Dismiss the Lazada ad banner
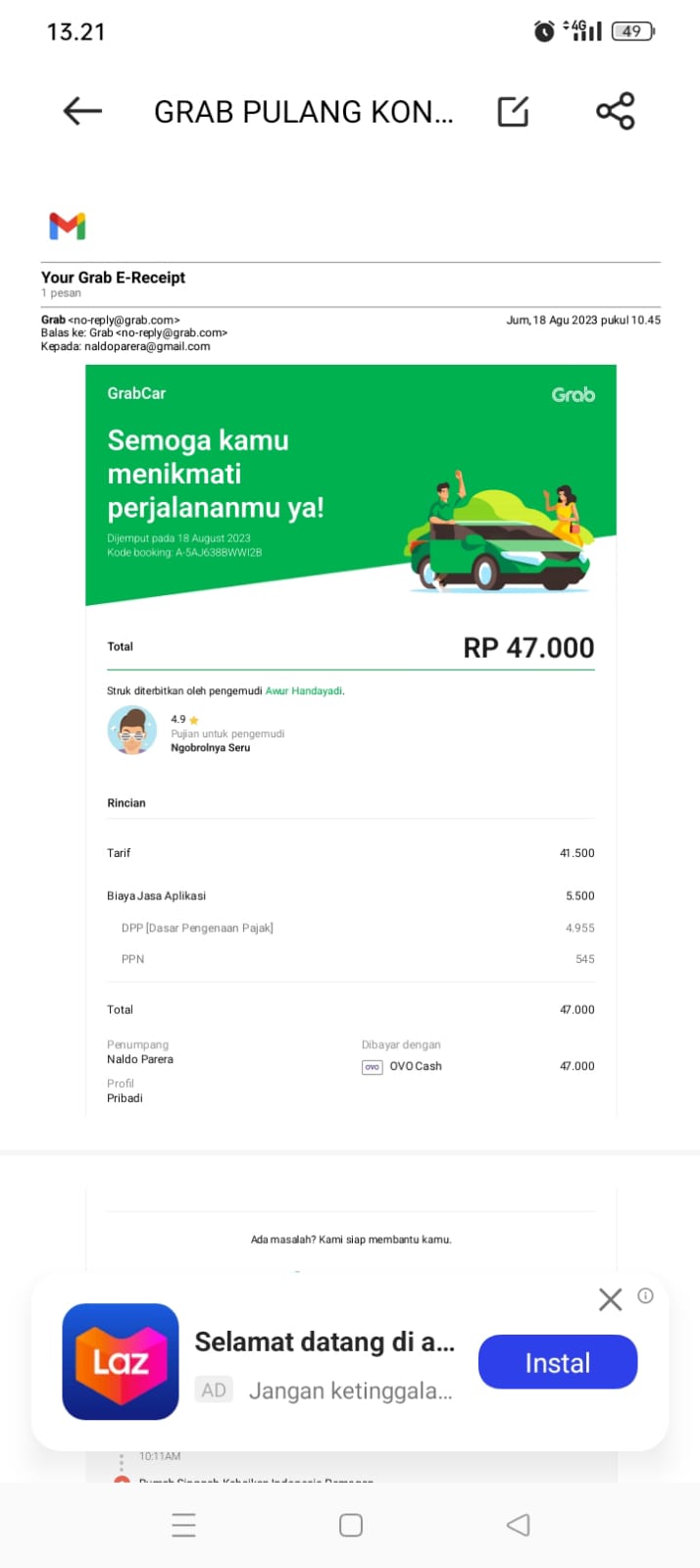700x1568 pixels. [610, 1299]
